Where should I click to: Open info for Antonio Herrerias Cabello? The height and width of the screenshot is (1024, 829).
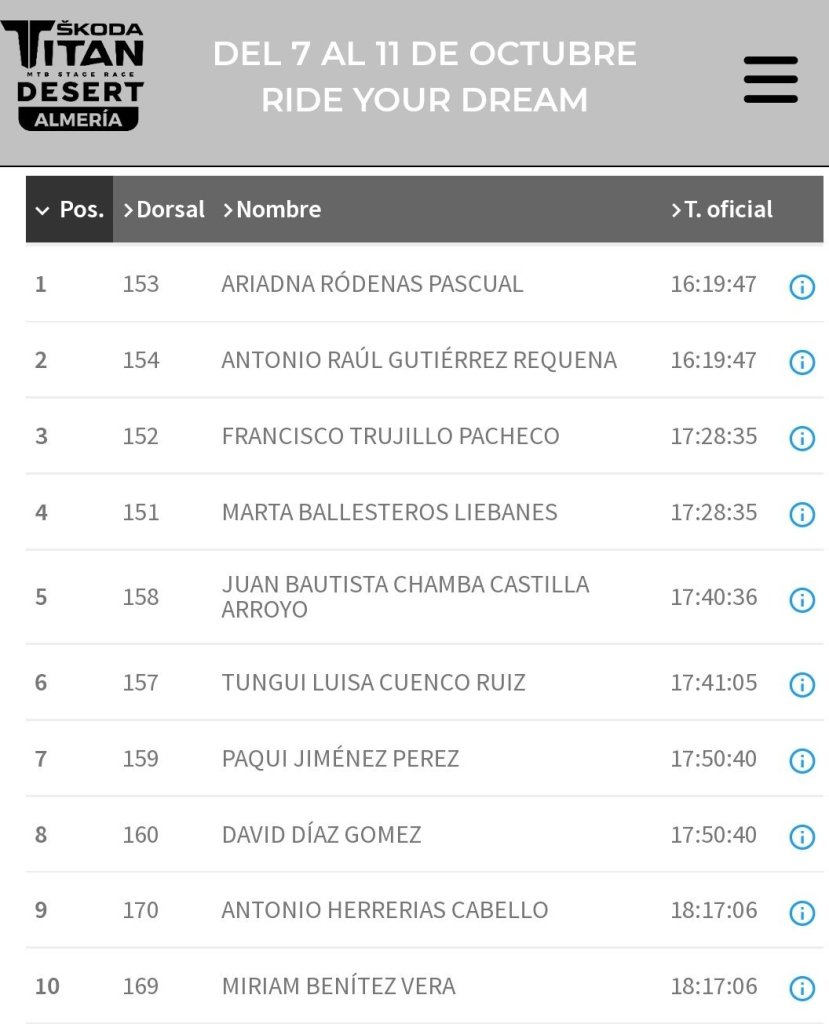click(x=802, y=913)
